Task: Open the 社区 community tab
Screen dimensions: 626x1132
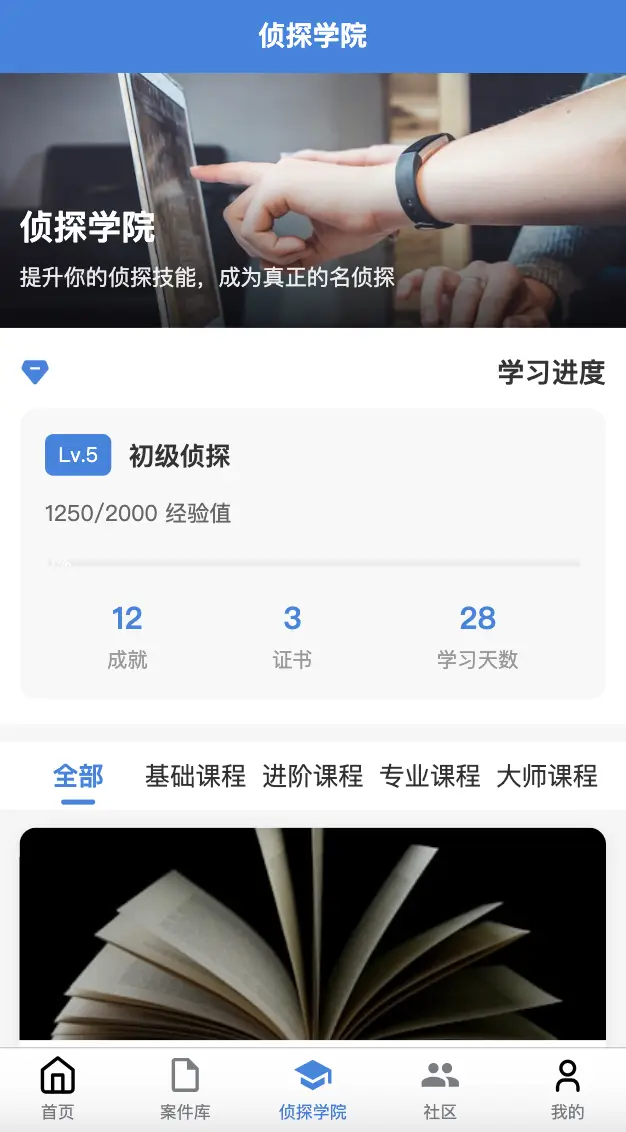Action: 440,1089
